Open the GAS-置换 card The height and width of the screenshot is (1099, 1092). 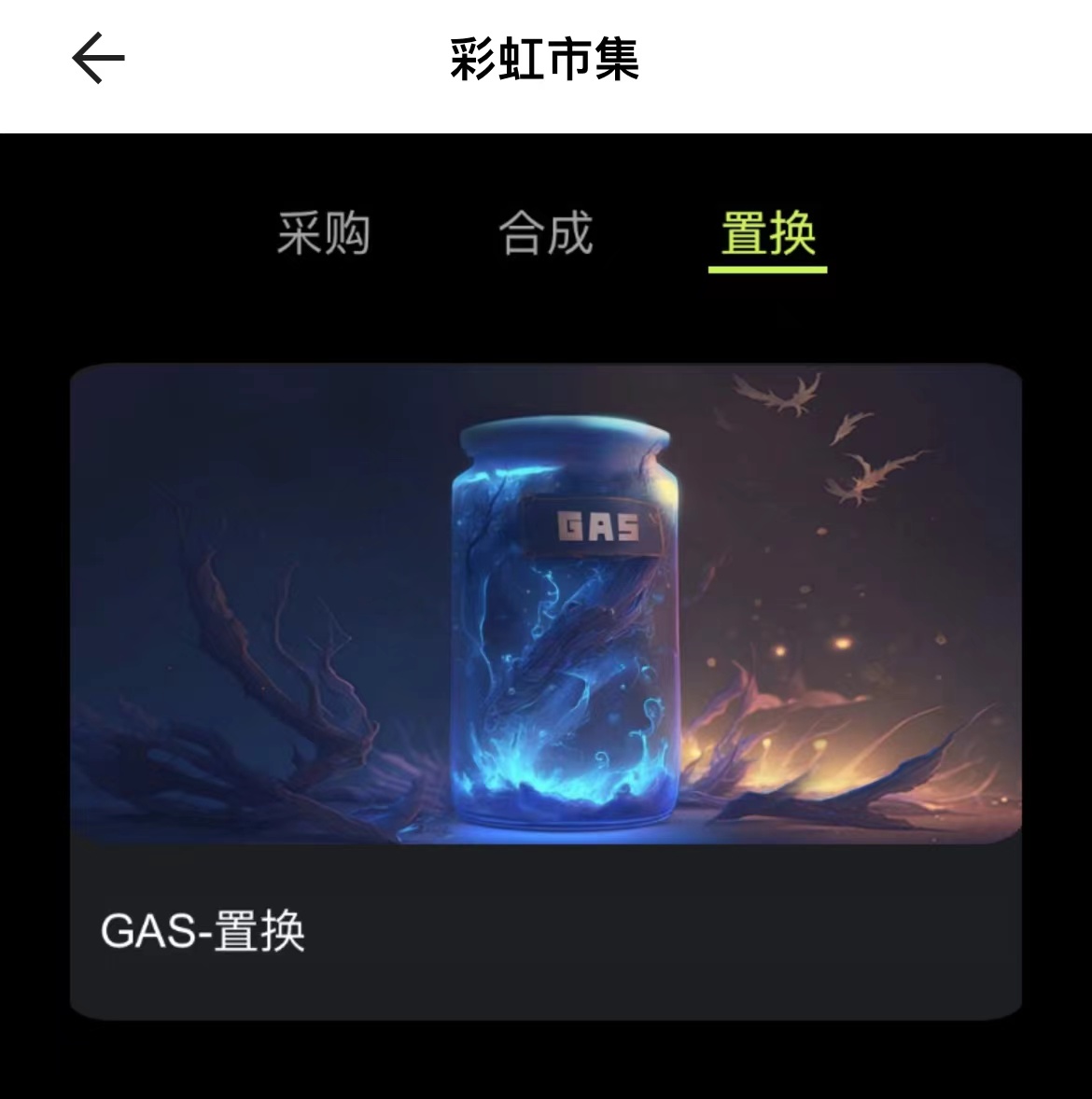tap(546, 690)
